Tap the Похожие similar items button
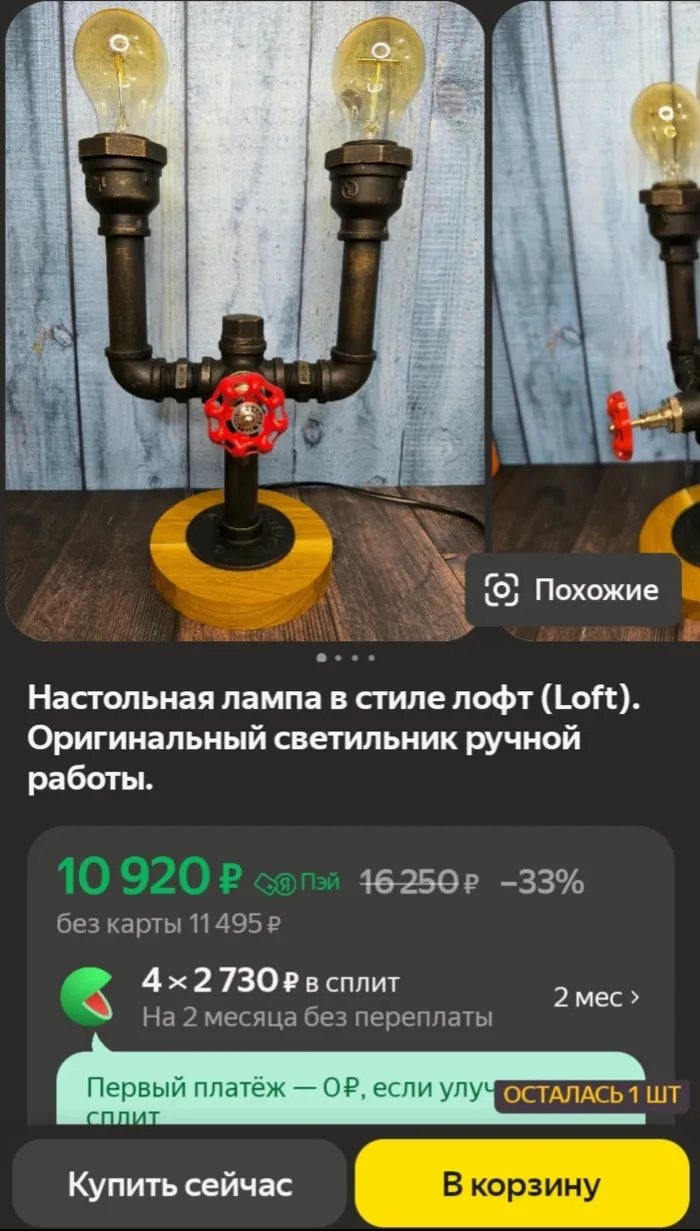The height and width of the screenshot is (1231, 700). coord(573,590)
